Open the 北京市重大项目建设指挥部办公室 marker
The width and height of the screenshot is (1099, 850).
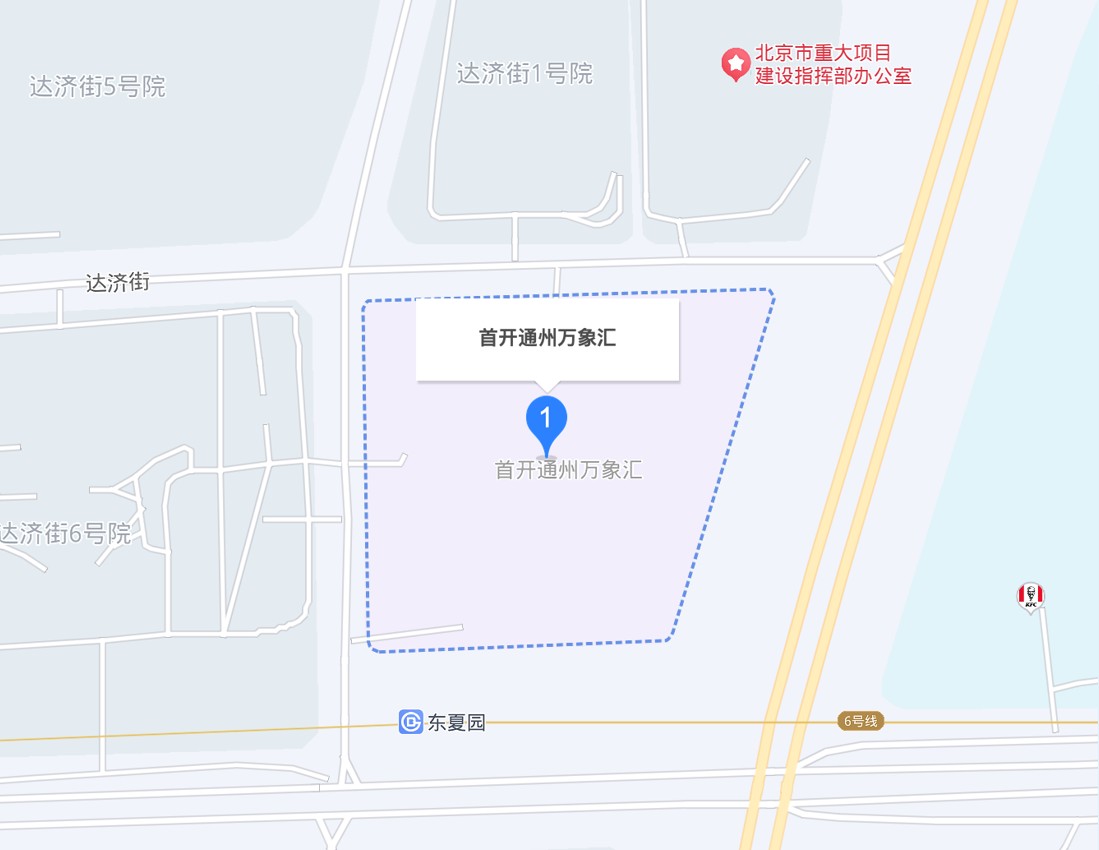click(736, 65)
